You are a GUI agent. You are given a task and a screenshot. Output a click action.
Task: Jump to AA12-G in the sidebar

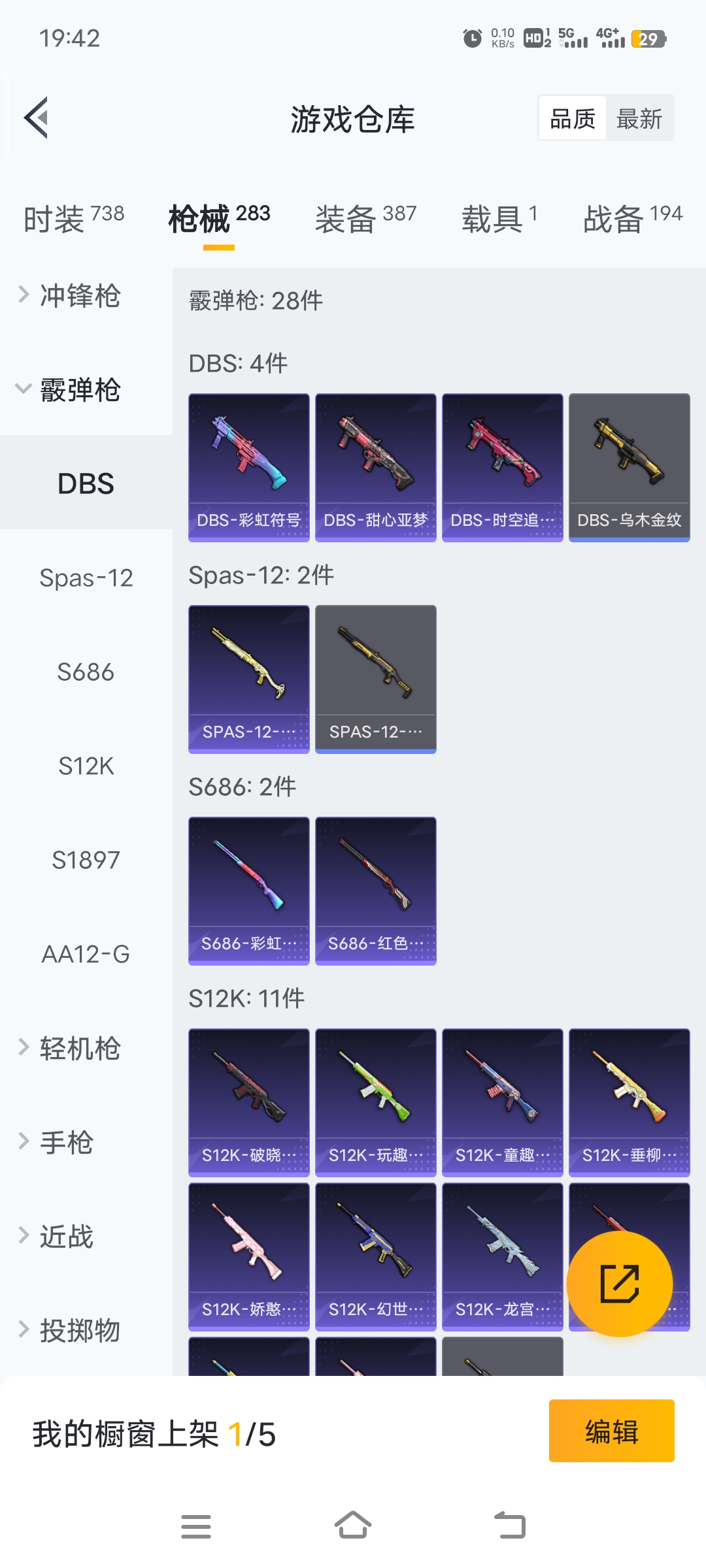(86, 954)
